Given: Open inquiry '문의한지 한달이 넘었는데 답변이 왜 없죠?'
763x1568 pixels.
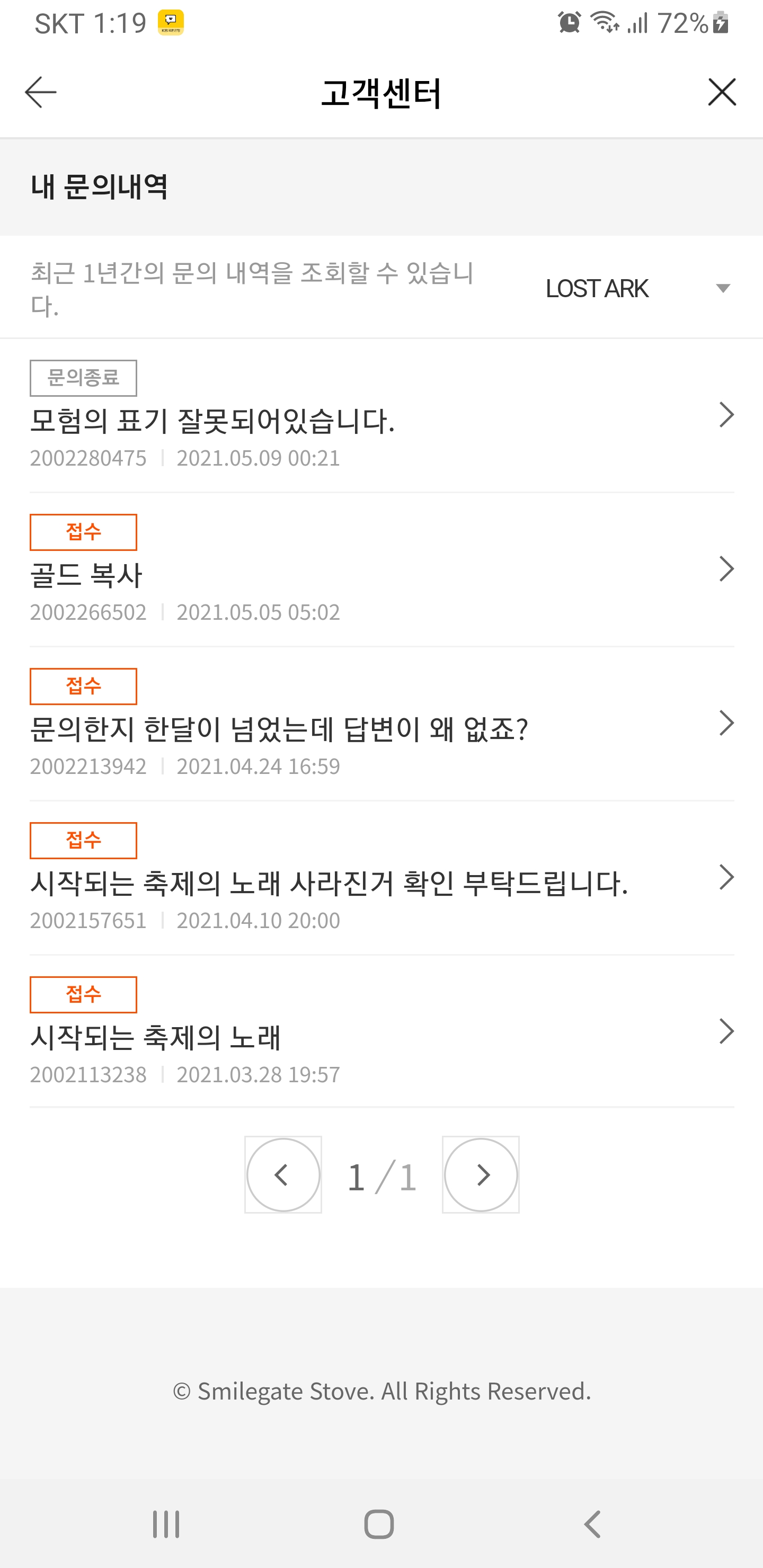Looking at the screenshot, I should pyautogui.click(x=381, y=728).
